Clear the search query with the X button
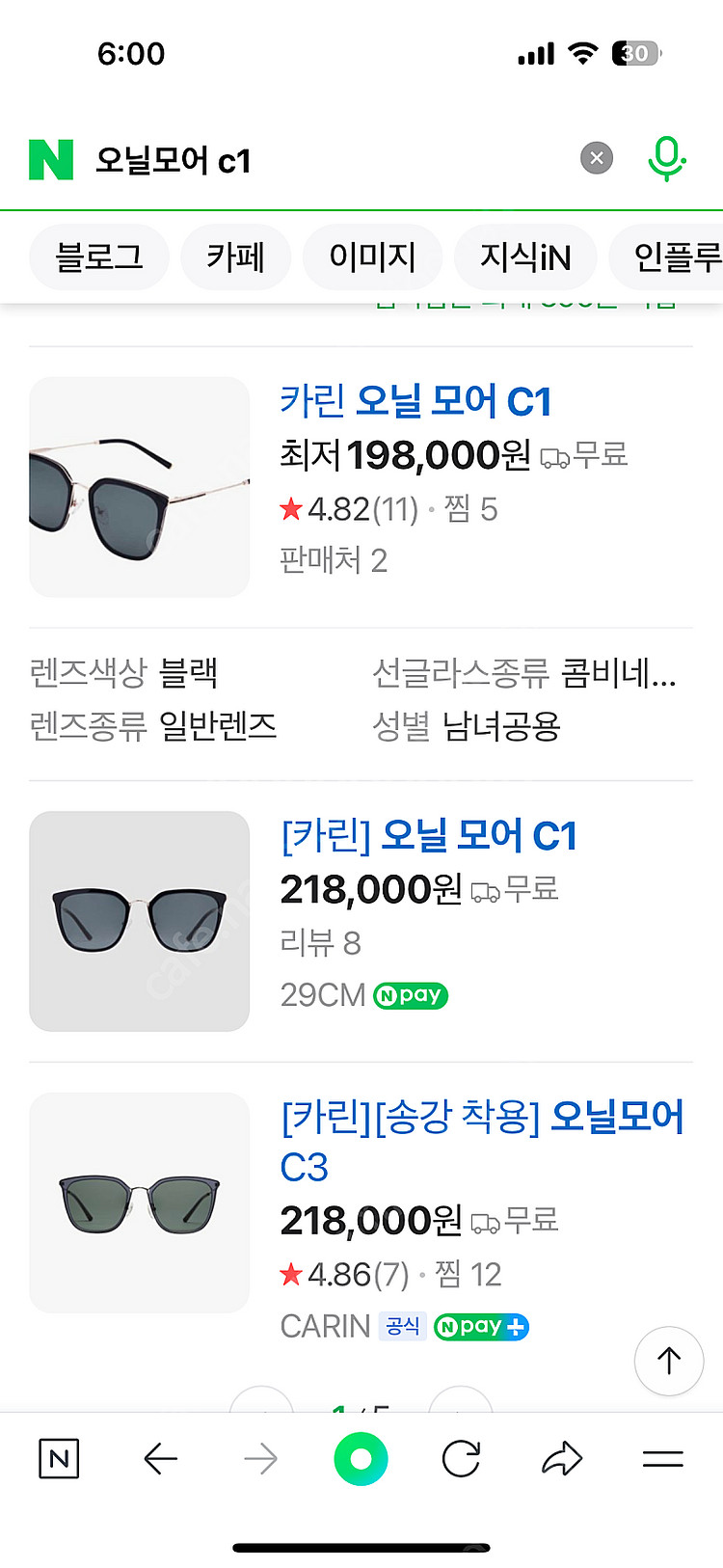 click(595, 158)
